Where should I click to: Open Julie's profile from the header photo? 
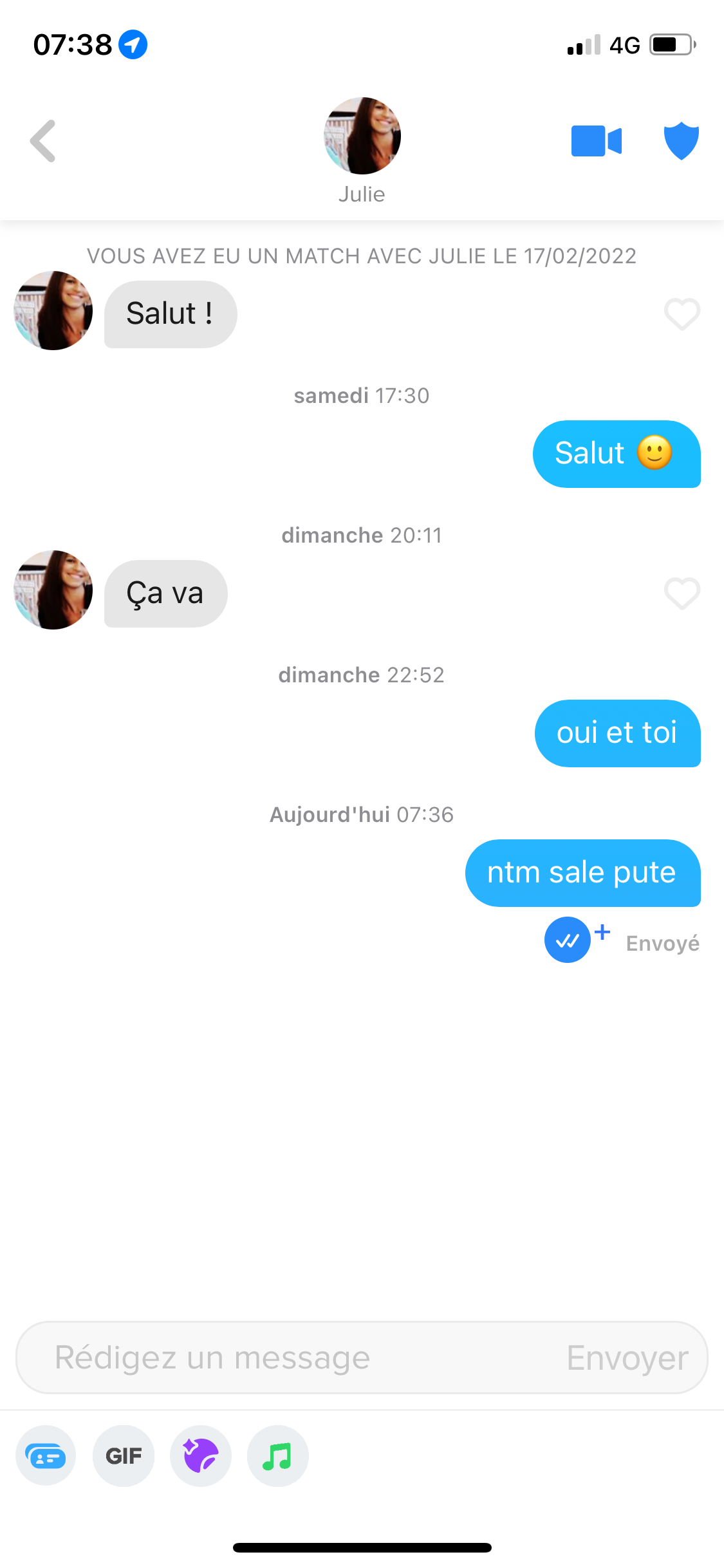tap(362, 136)
